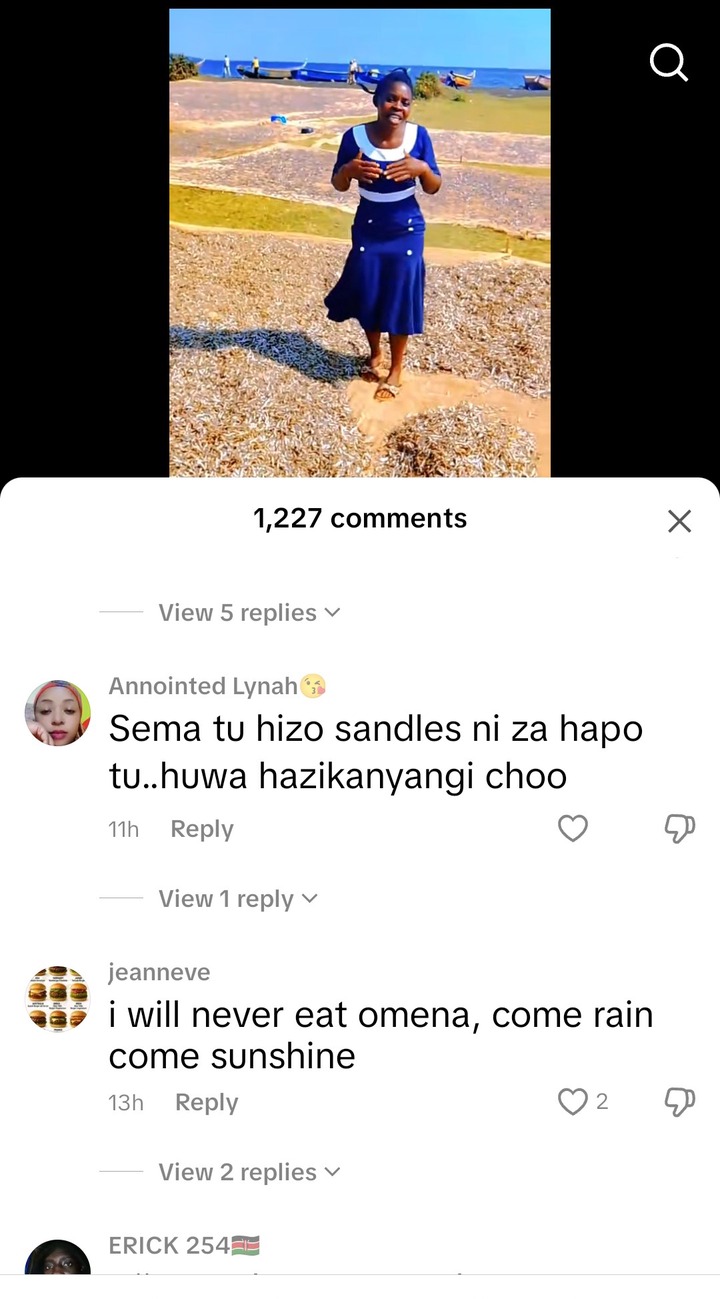720x1299 pixels.
Task: Reply to jeanneve's comment
Action: [x=206, y=1102]
